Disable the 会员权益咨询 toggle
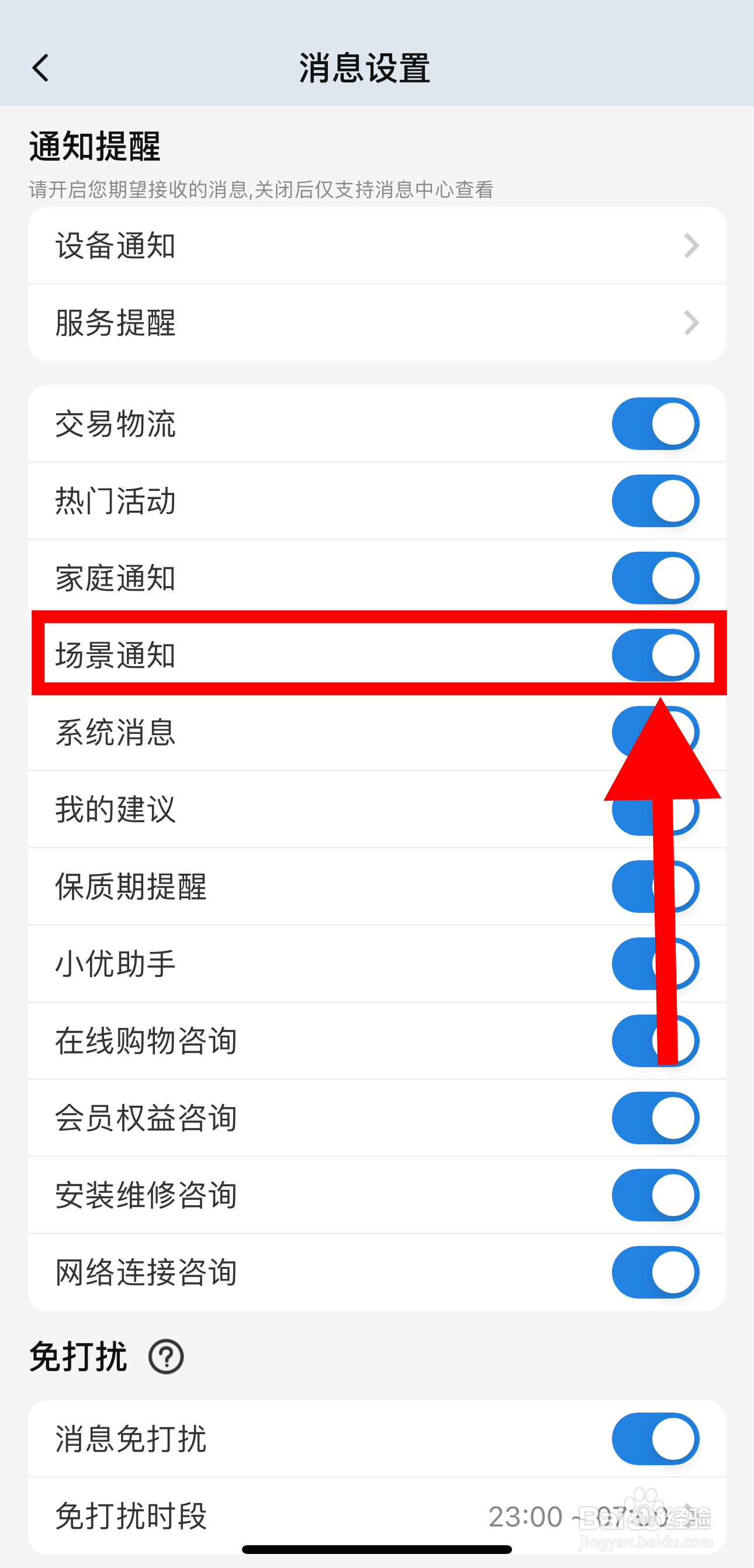The width and height of the screenshot is (754, 1568). (x=654, y=1118)
